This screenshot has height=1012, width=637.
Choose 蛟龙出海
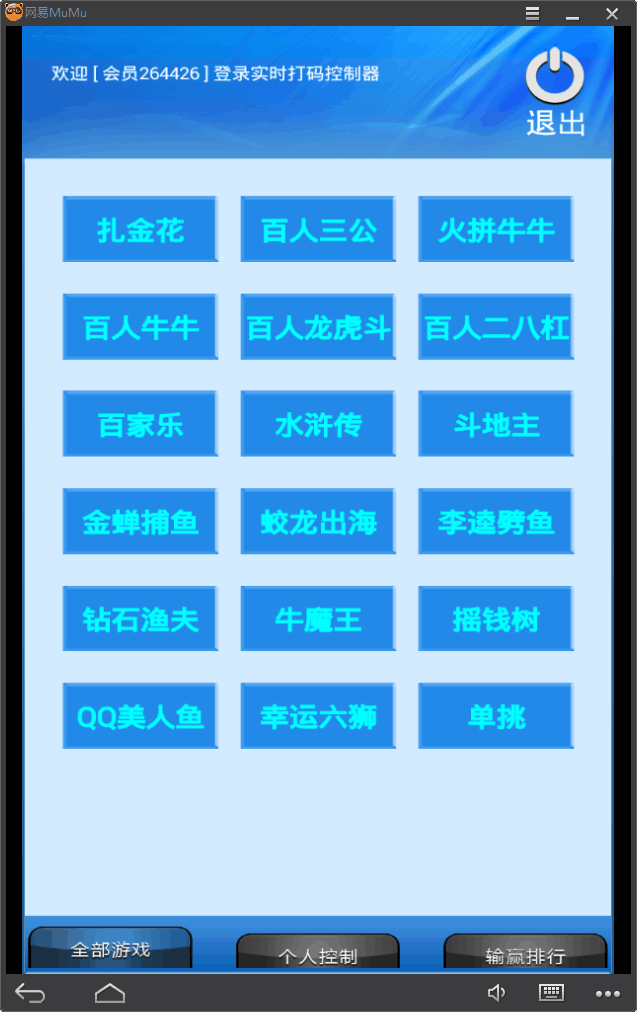coord(318,522)
